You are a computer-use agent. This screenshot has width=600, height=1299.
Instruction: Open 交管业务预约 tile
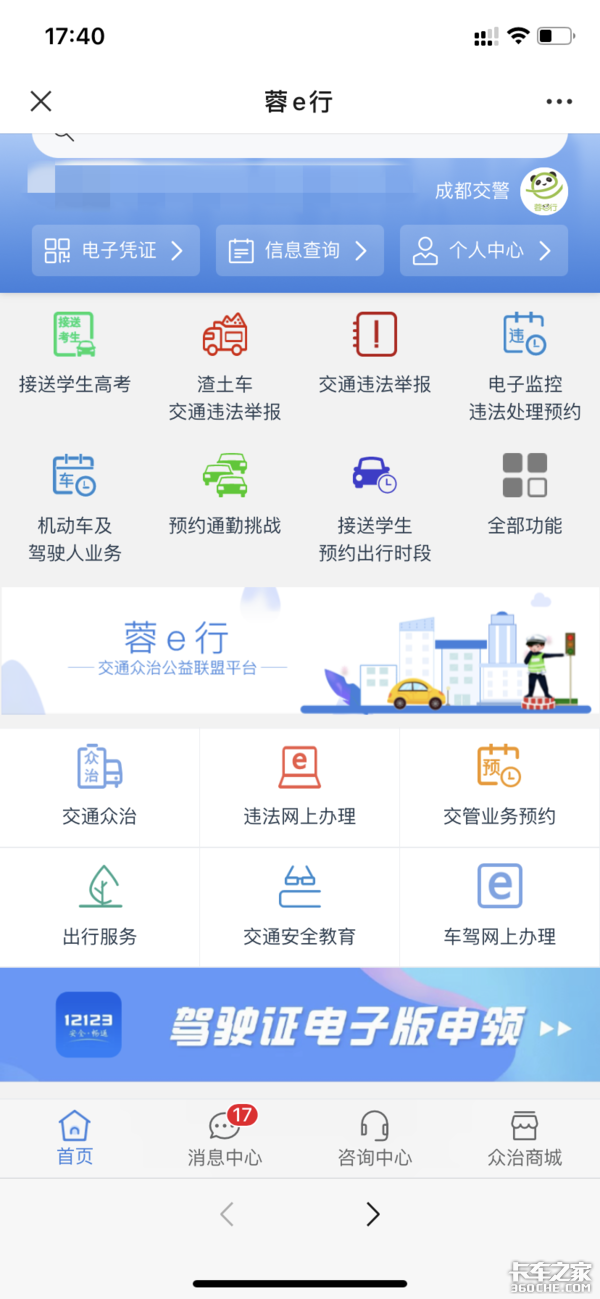tap(499, 788)
